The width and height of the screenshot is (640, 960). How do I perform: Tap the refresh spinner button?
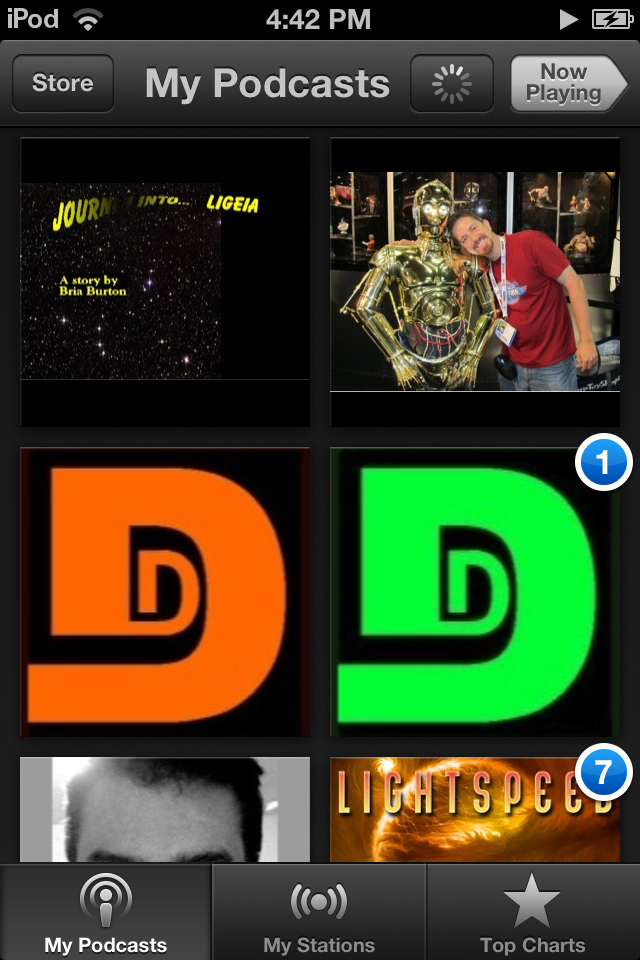point(452,83)
